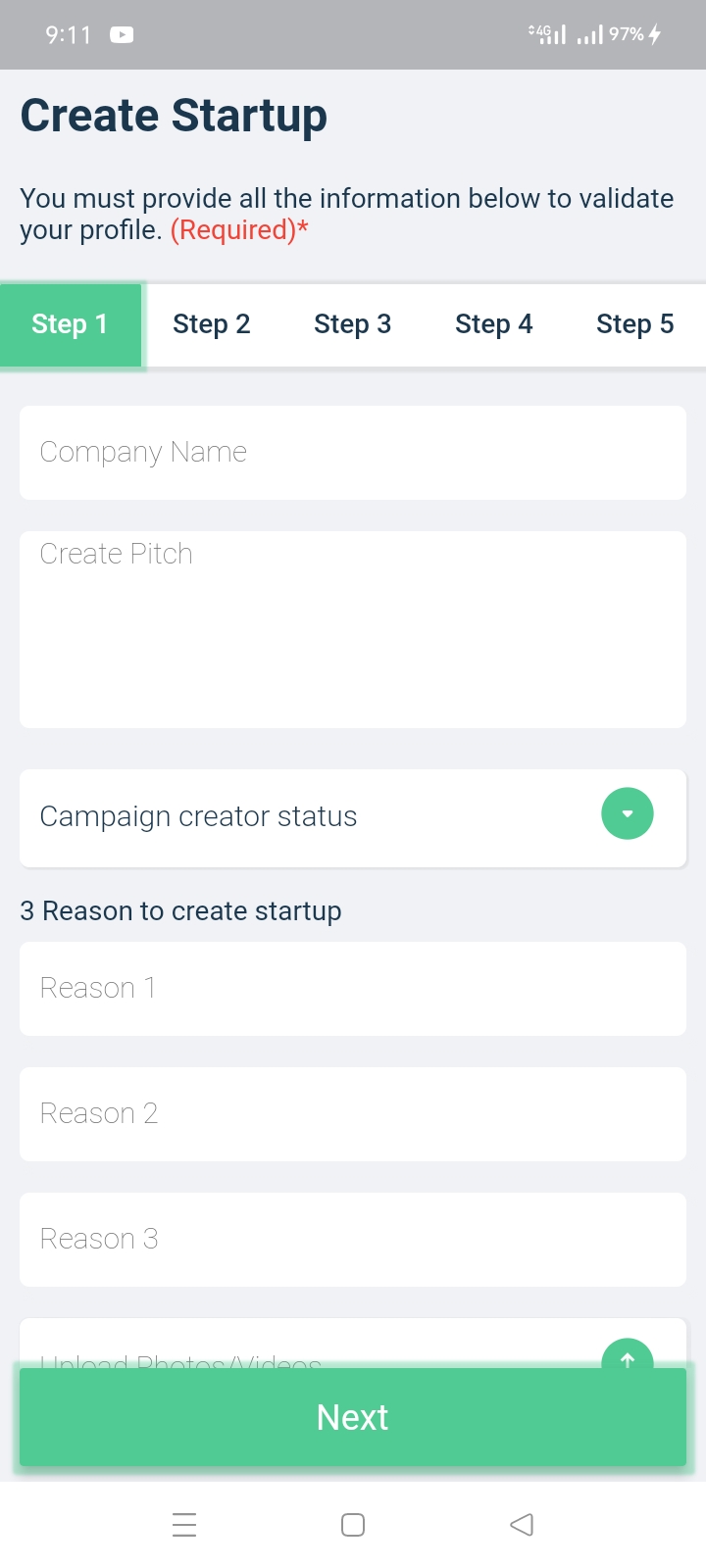Tap the Company Name field

pyautogui.click(x=353, y=453)
